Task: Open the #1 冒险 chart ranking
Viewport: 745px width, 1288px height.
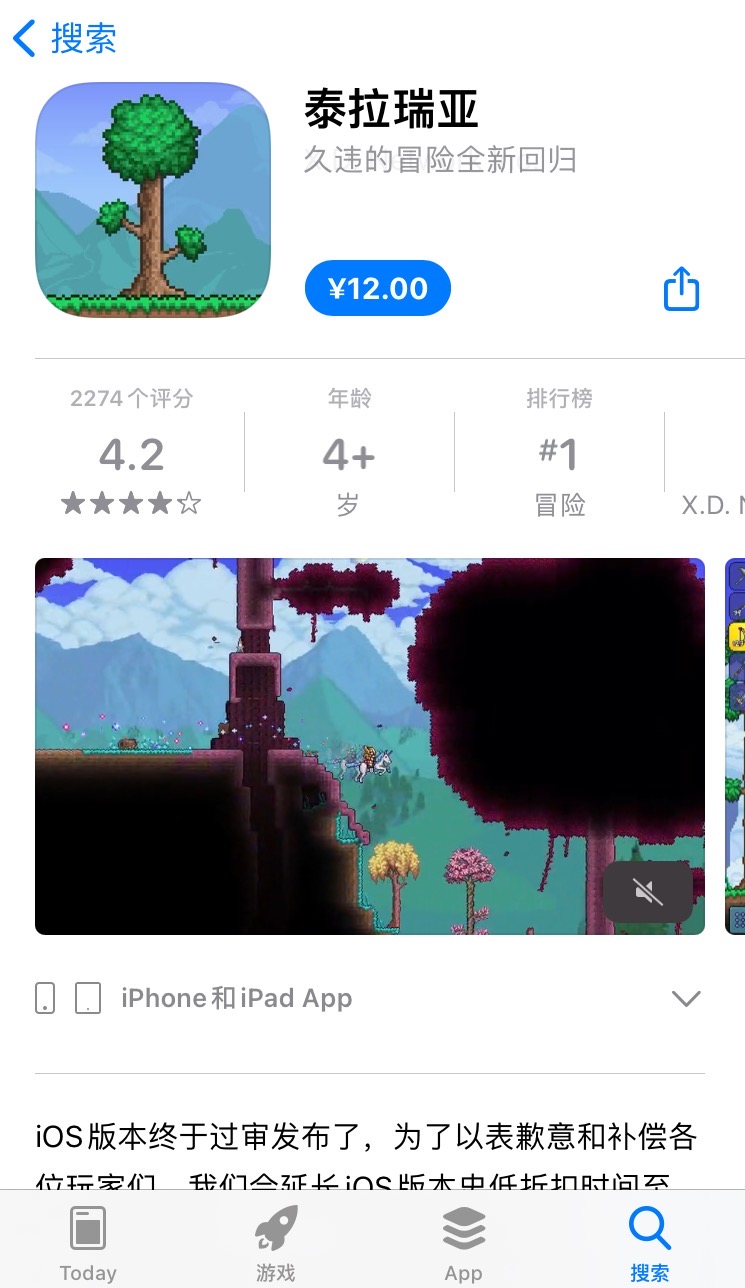Action: pyautogui.click(x=560, y=452)
